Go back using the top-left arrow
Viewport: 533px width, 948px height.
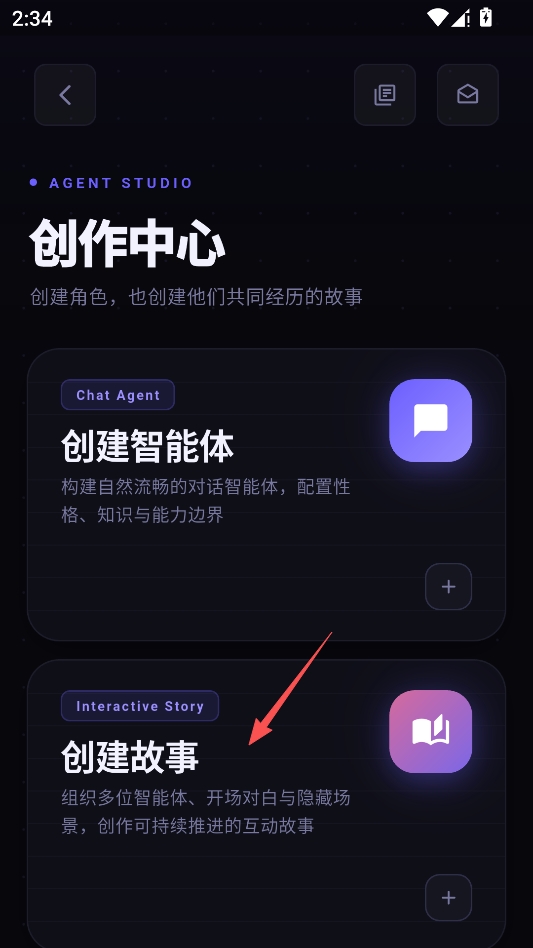(x=65, y=95)
